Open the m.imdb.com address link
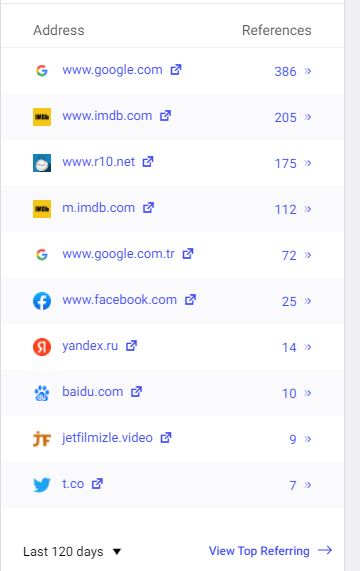 point(98,208)
